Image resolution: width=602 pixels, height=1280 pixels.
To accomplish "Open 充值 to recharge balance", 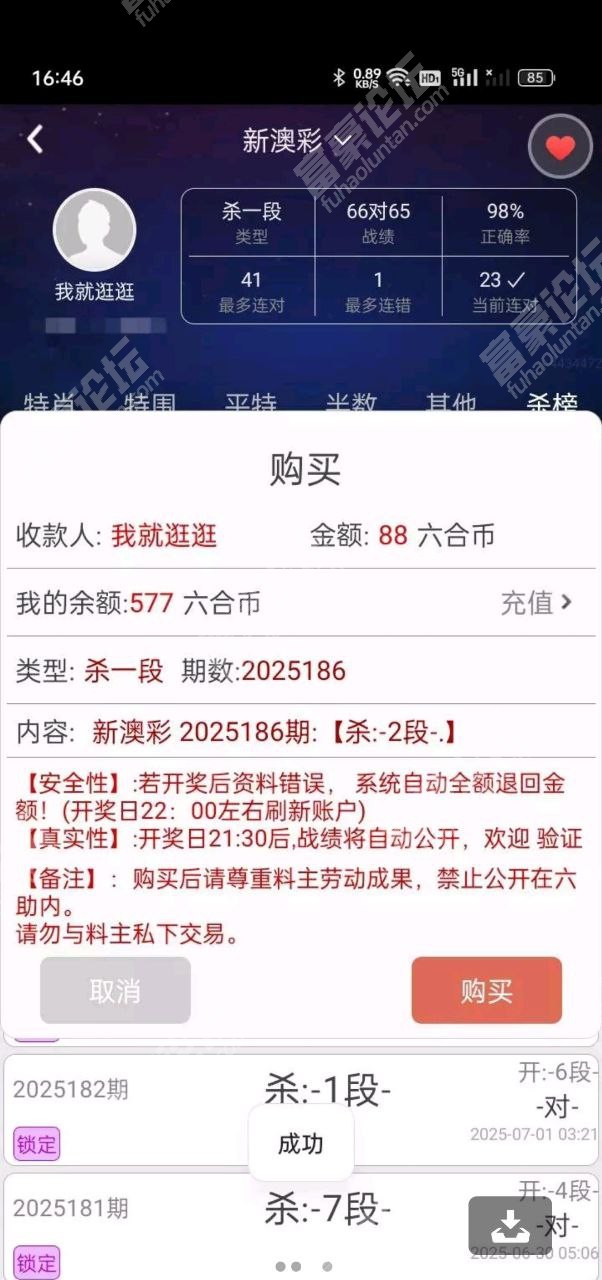I will 536,602.
